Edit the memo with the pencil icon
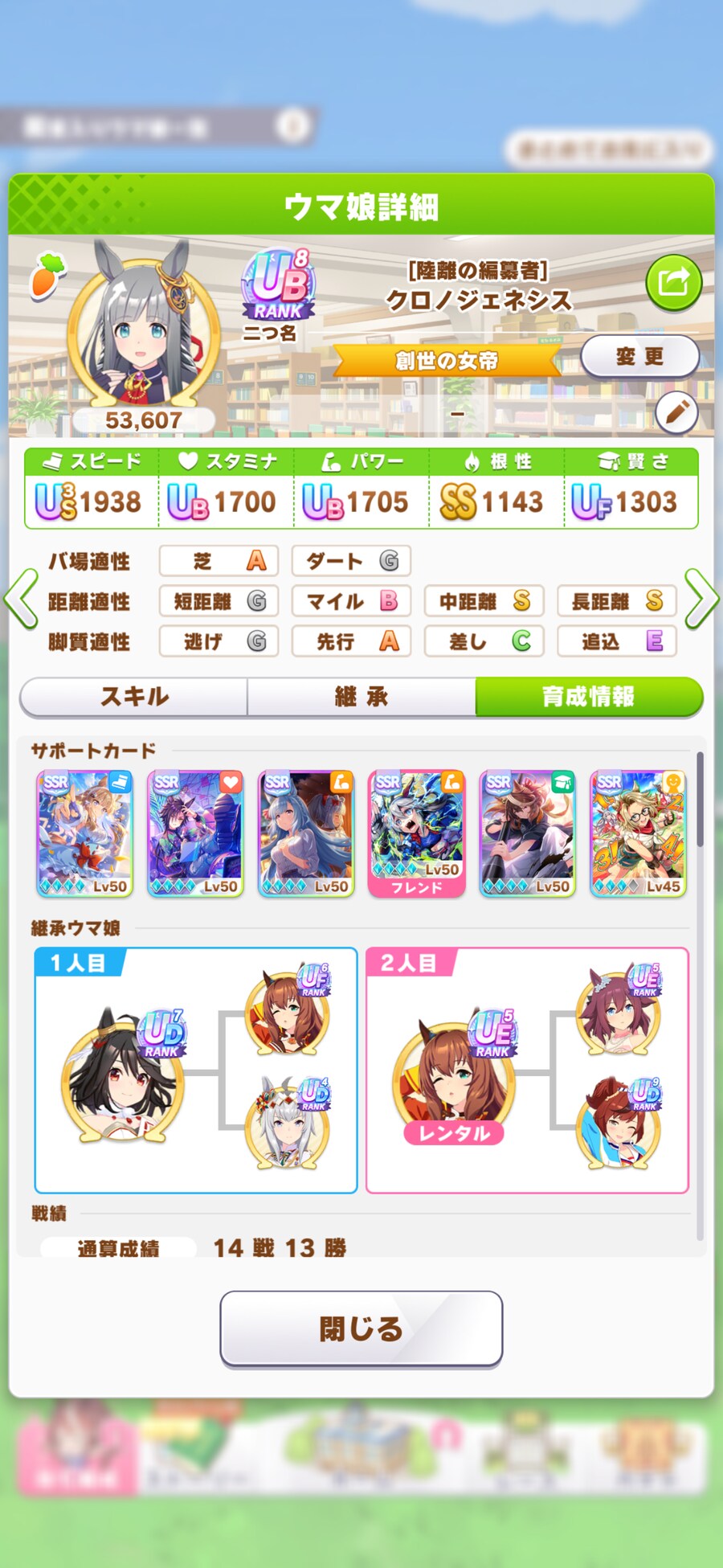The height and width of the screenshot is (1568, 723). click(x=676, y=412)
